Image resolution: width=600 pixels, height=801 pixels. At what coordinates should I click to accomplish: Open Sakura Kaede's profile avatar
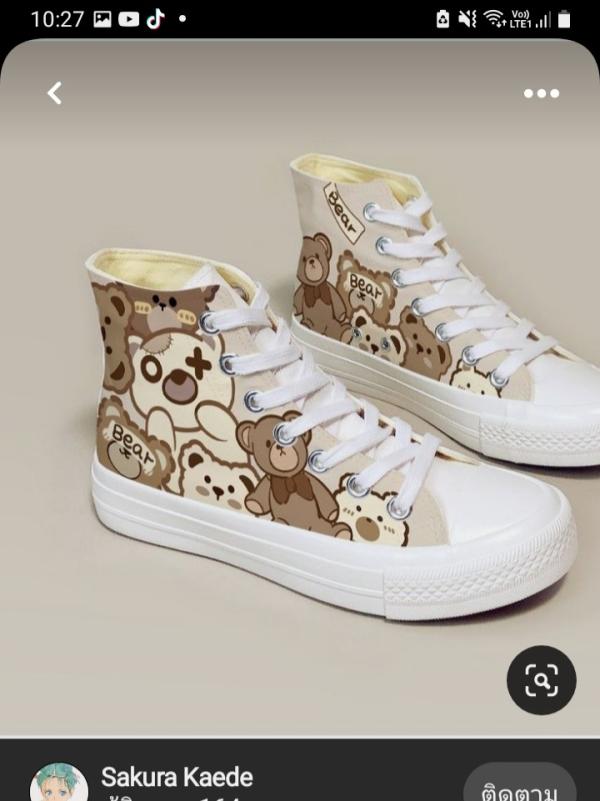pyautogui.click(x=58, y=785)
